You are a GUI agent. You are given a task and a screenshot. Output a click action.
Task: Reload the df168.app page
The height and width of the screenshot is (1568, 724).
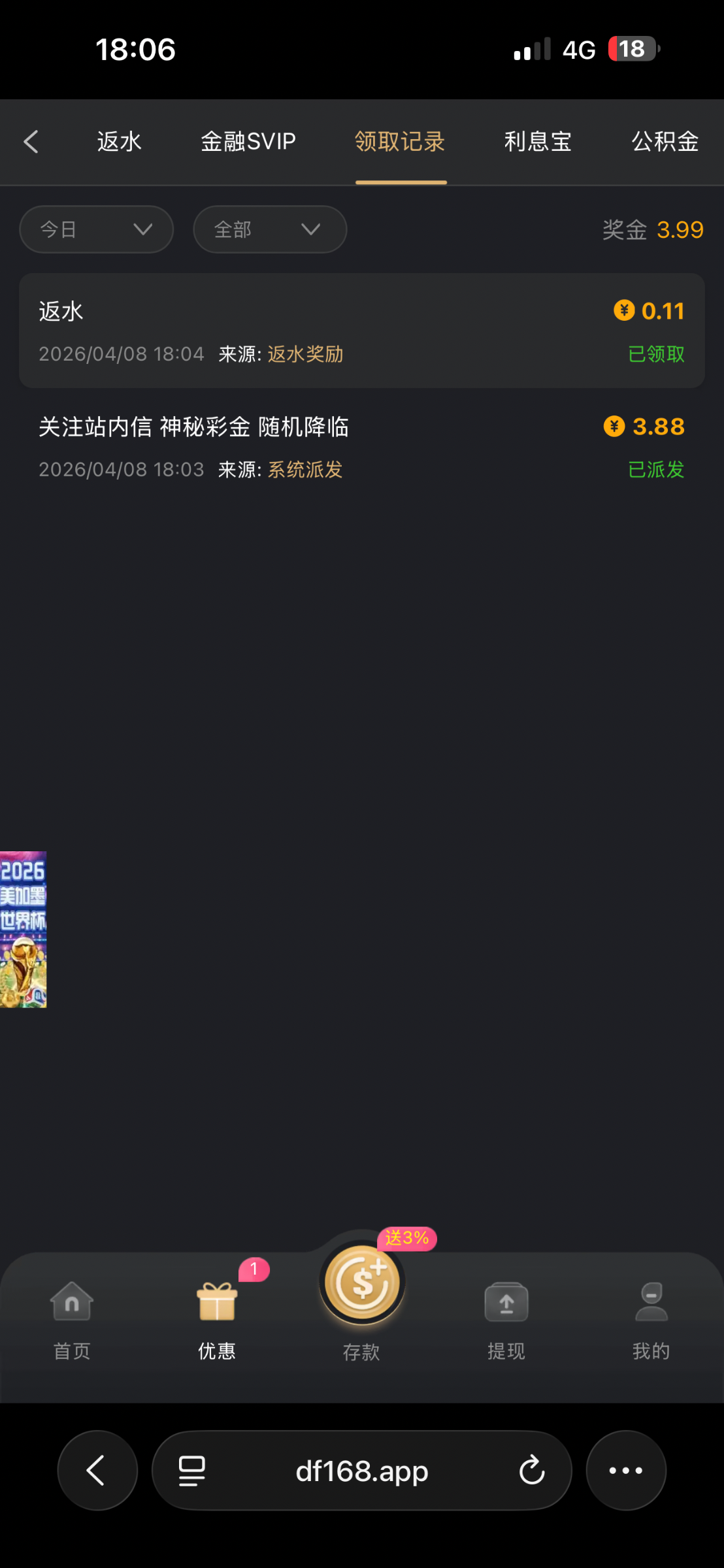pos(531,1471)
